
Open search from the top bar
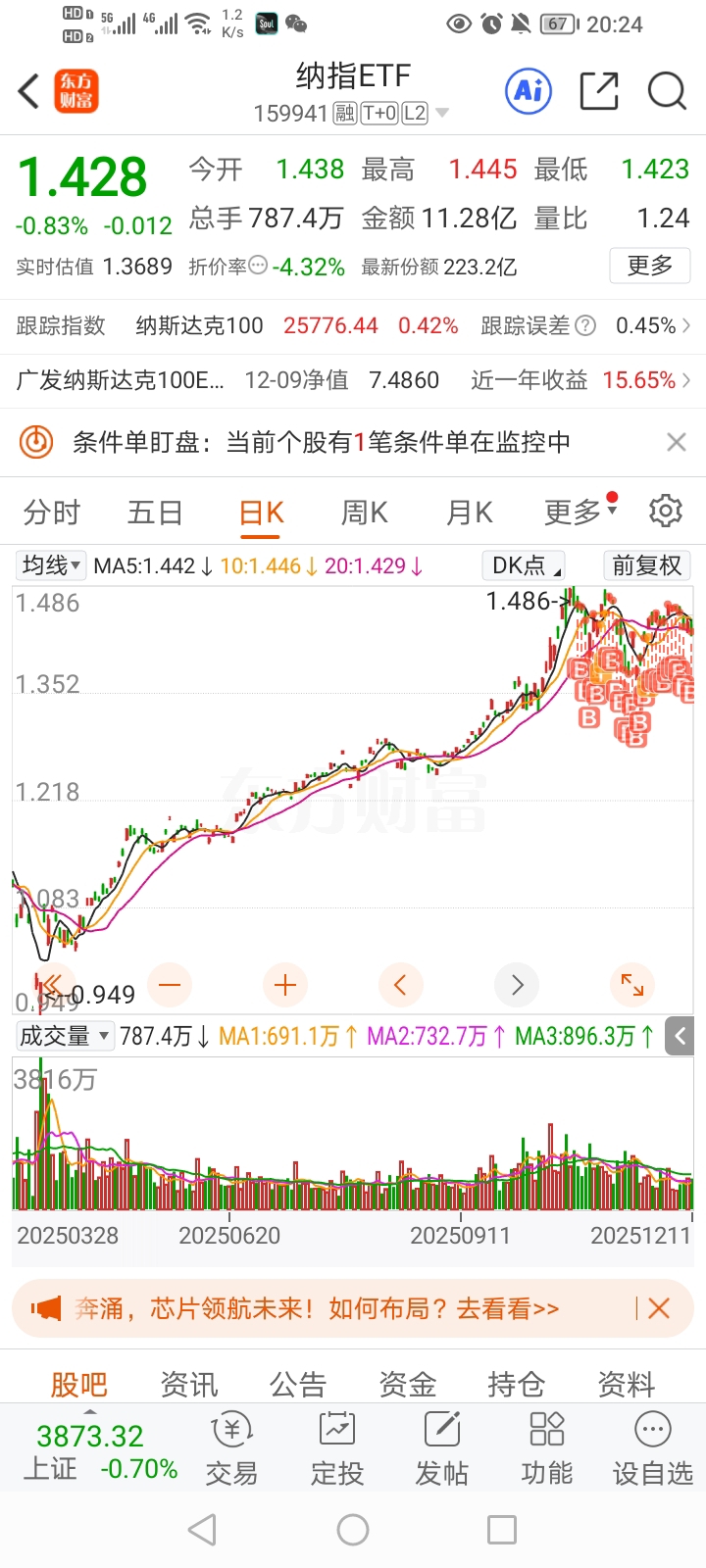coord(667,92)
